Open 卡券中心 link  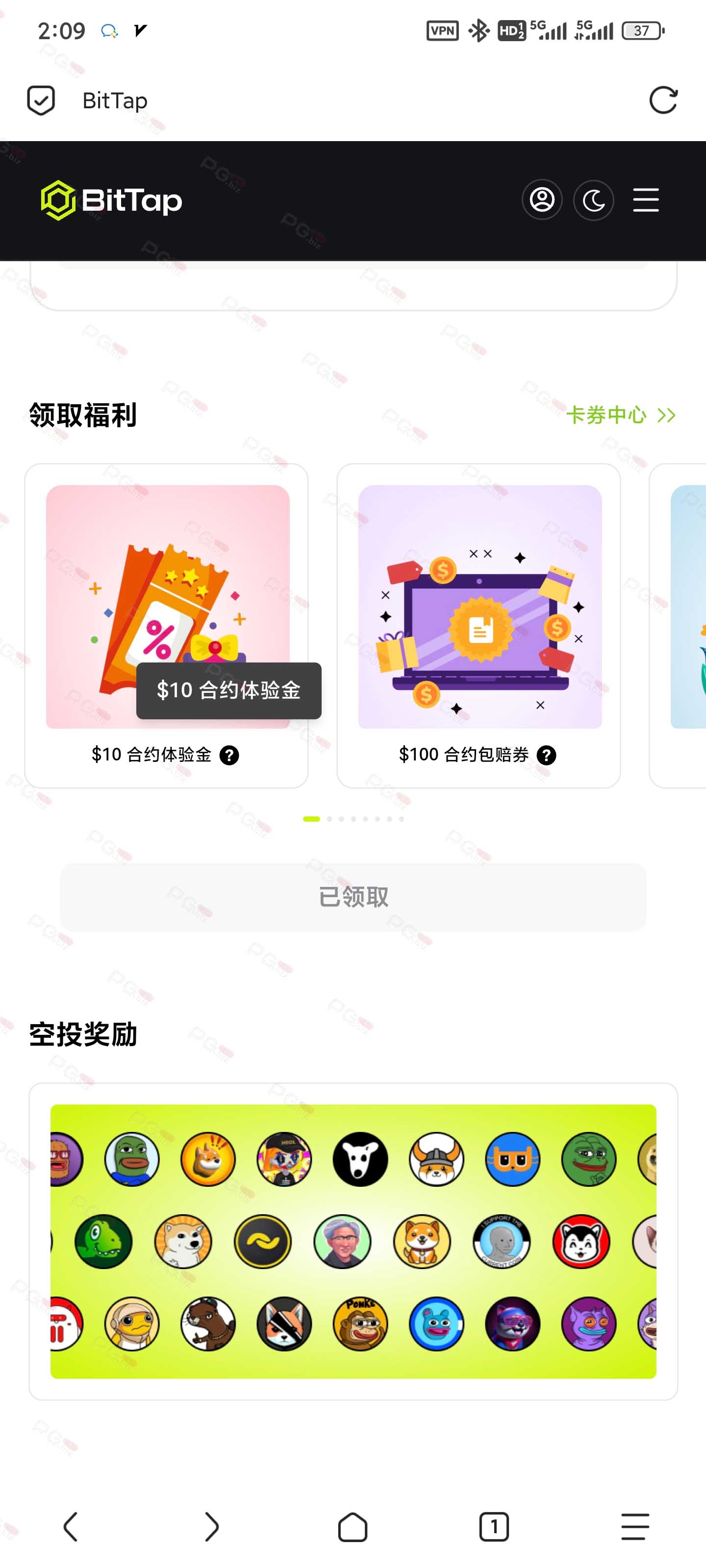(621, 415)
